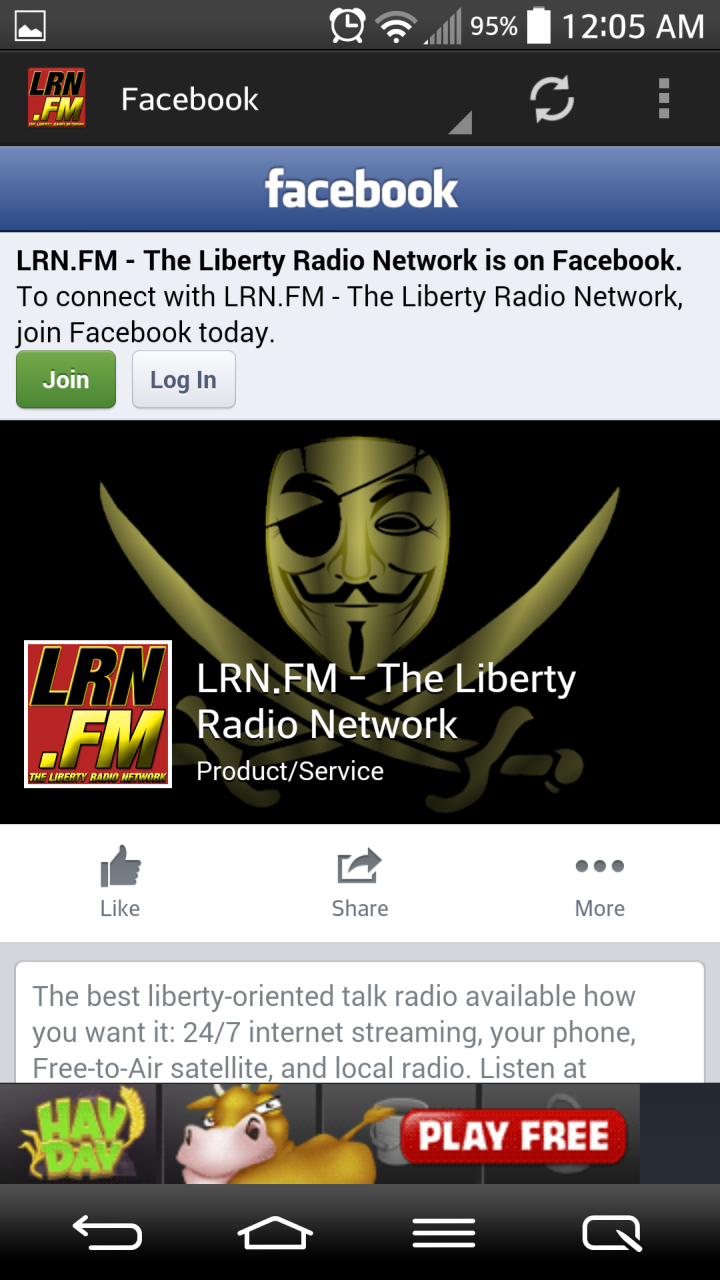720x1280 pixels.
Task: Tap the home button in navigation bar
Action: 275,1232
